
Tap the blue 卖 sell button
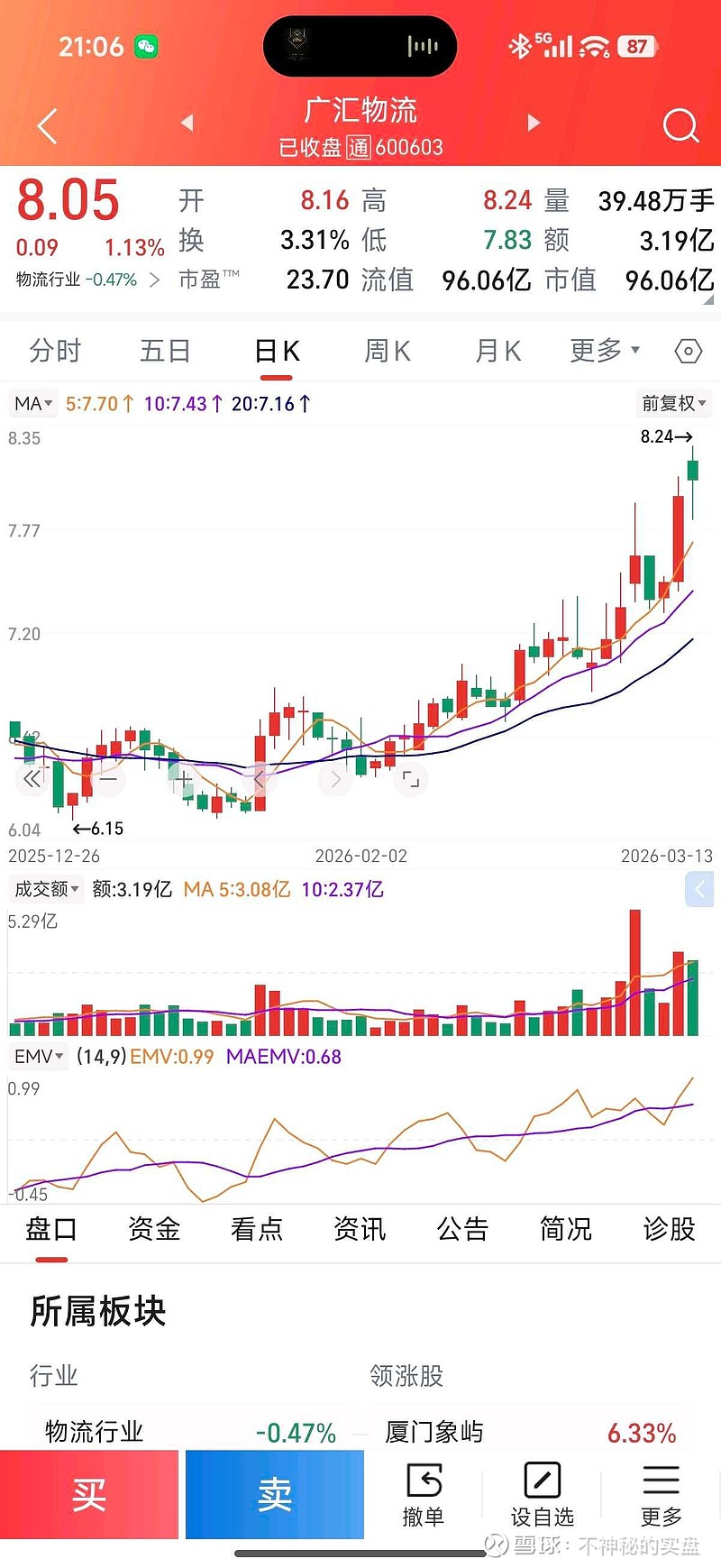[273, 1494]
